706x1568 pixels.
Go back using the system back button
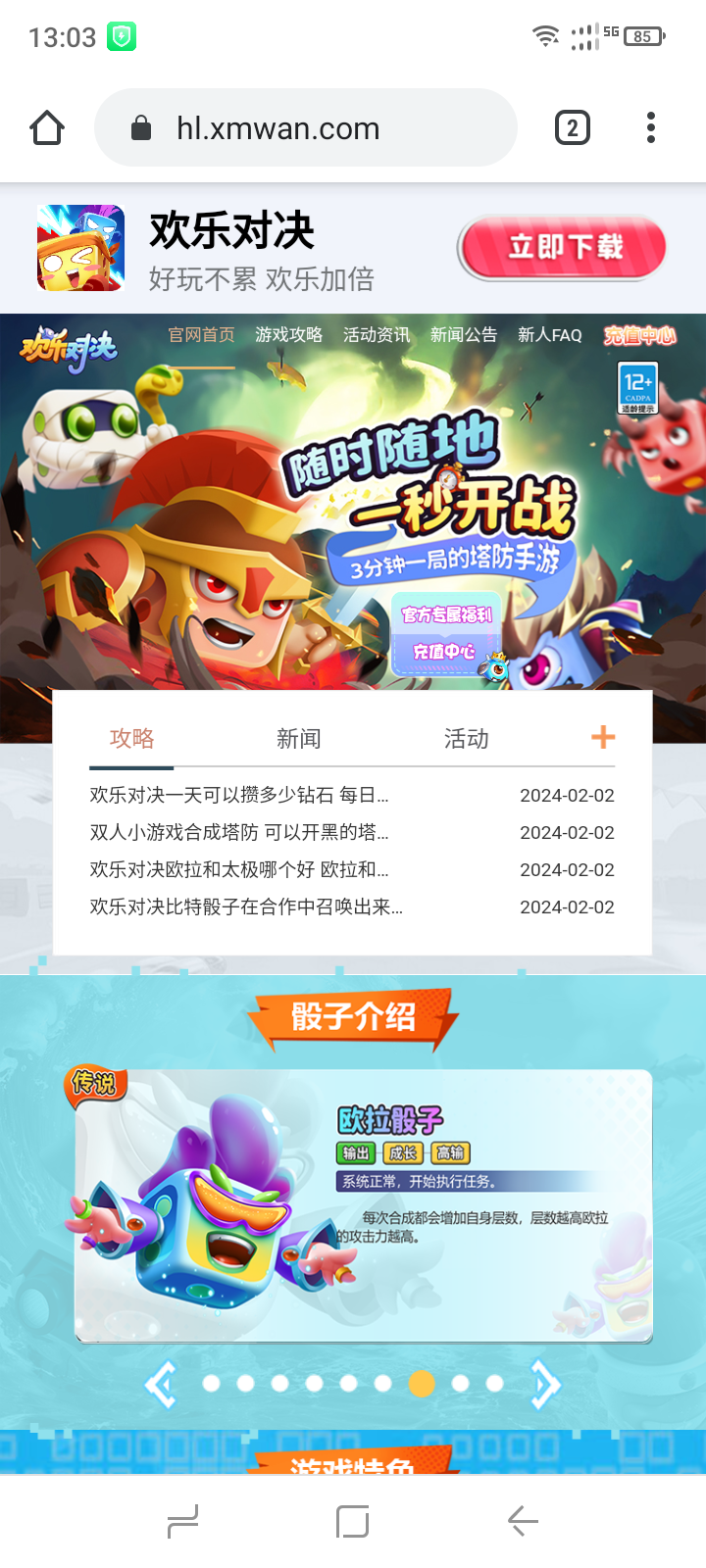click(523, 1521)
